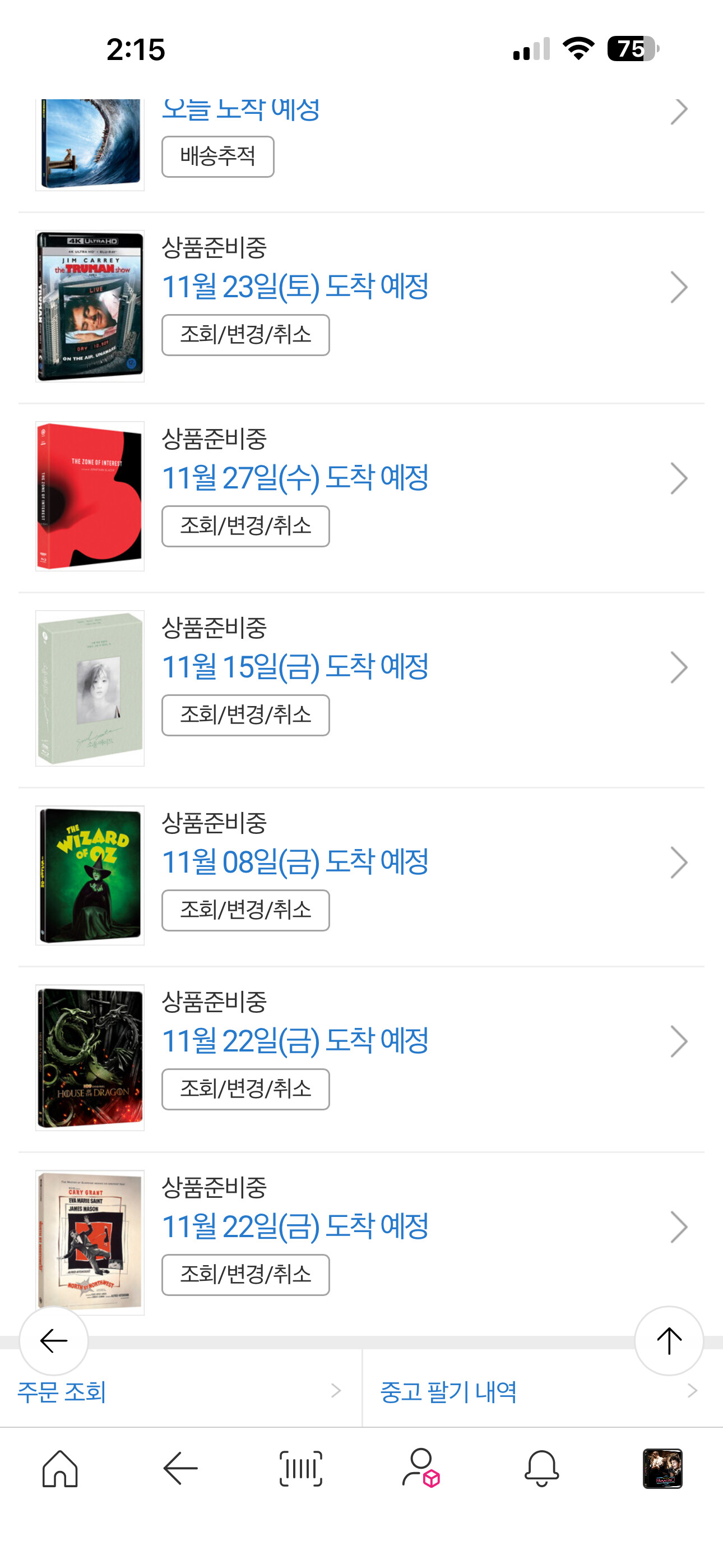Jump to top with the up arrow

click(669, 1341)
